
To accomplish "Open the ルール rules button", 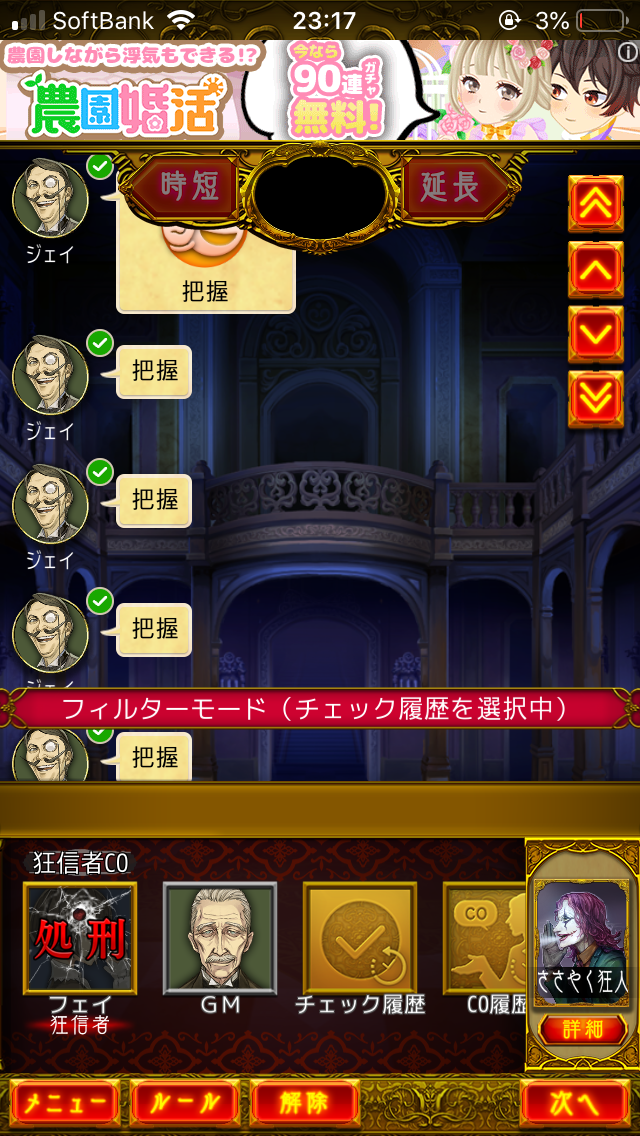I will (185, 1103).
